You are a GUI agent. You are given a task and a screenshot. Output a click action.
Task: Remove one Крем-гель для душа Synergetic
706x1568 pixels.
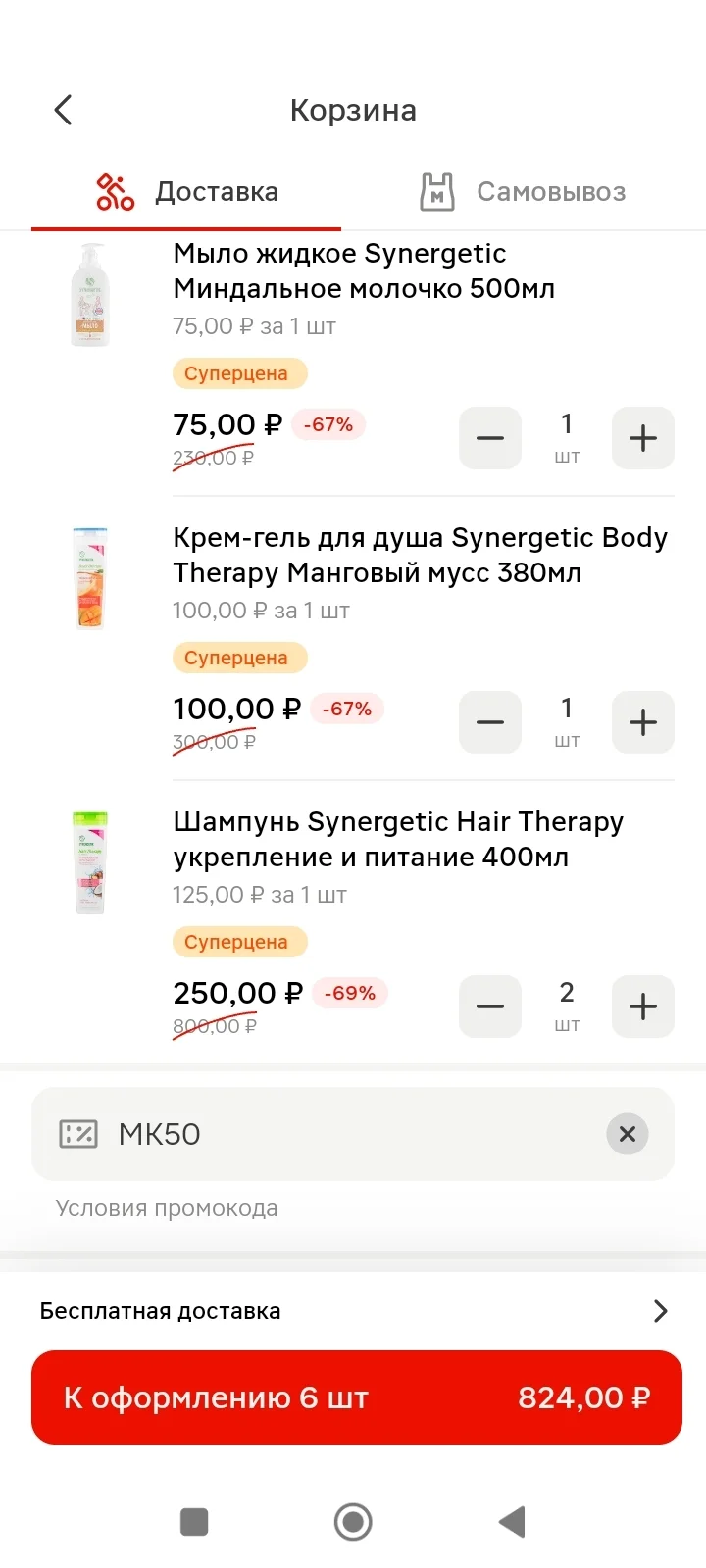pos(490,722)
